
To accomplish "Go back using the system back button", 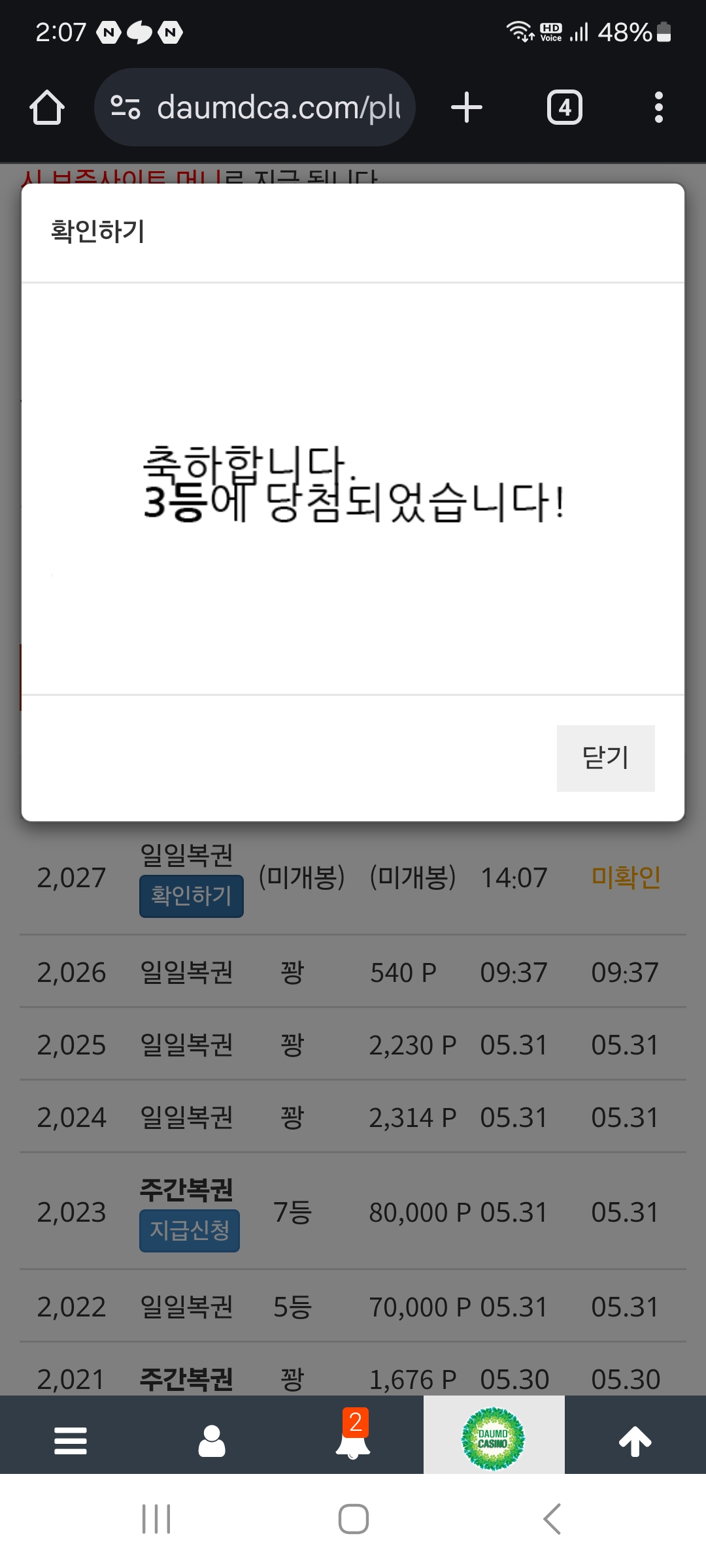I will (x=552, y=1519).
